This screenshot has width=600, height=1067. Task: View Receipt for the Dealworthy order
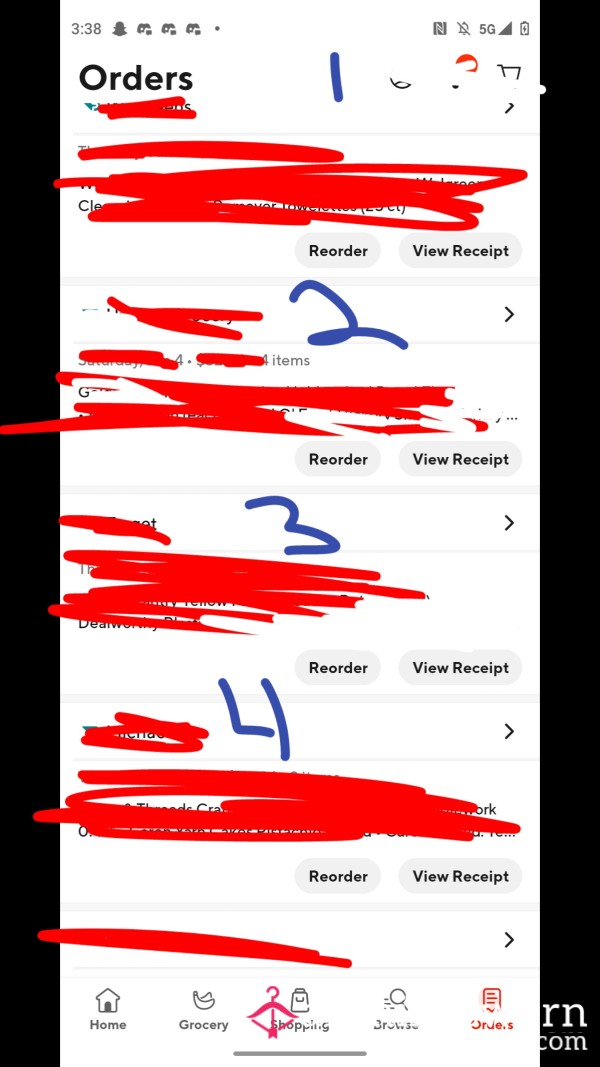(x=460, y=667)
